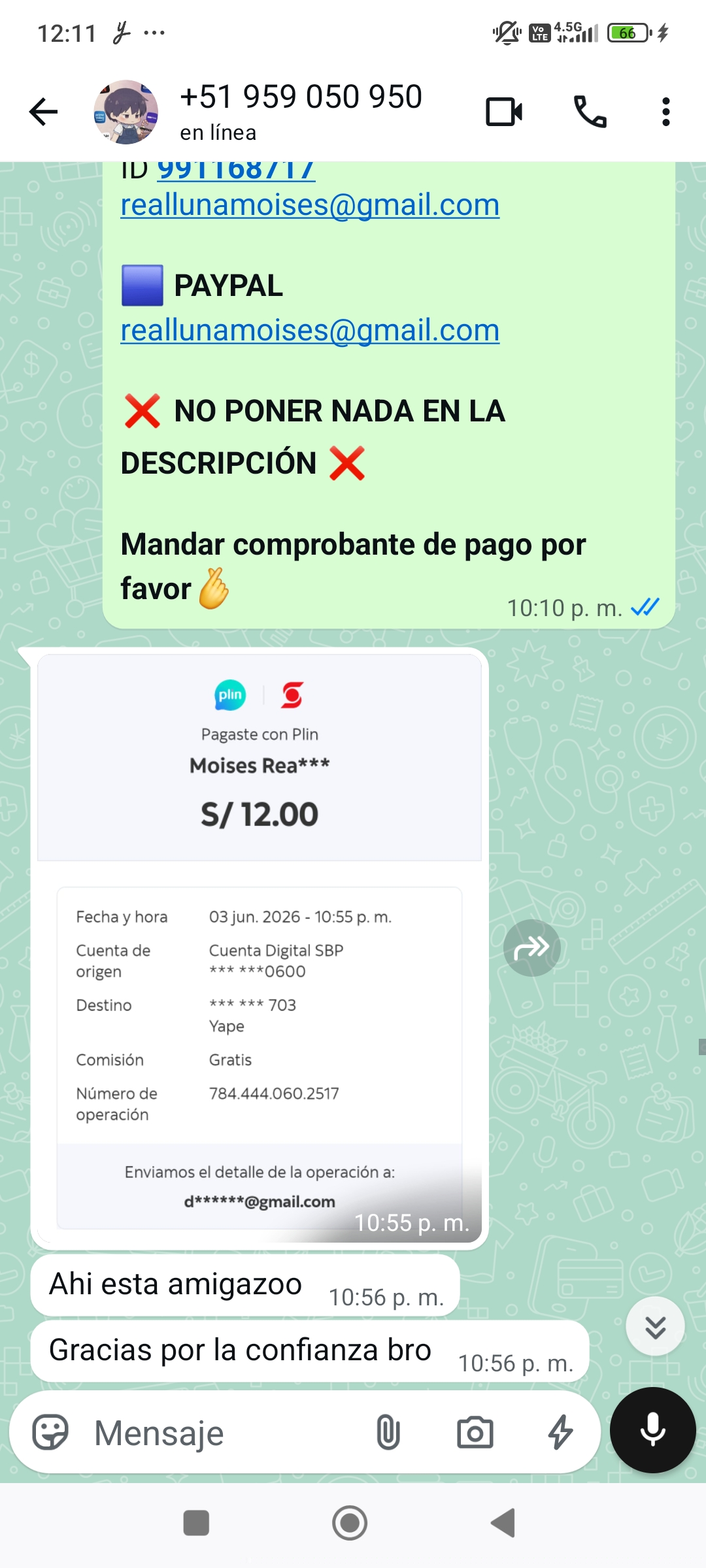Open the overflow menu

[665, 112]
